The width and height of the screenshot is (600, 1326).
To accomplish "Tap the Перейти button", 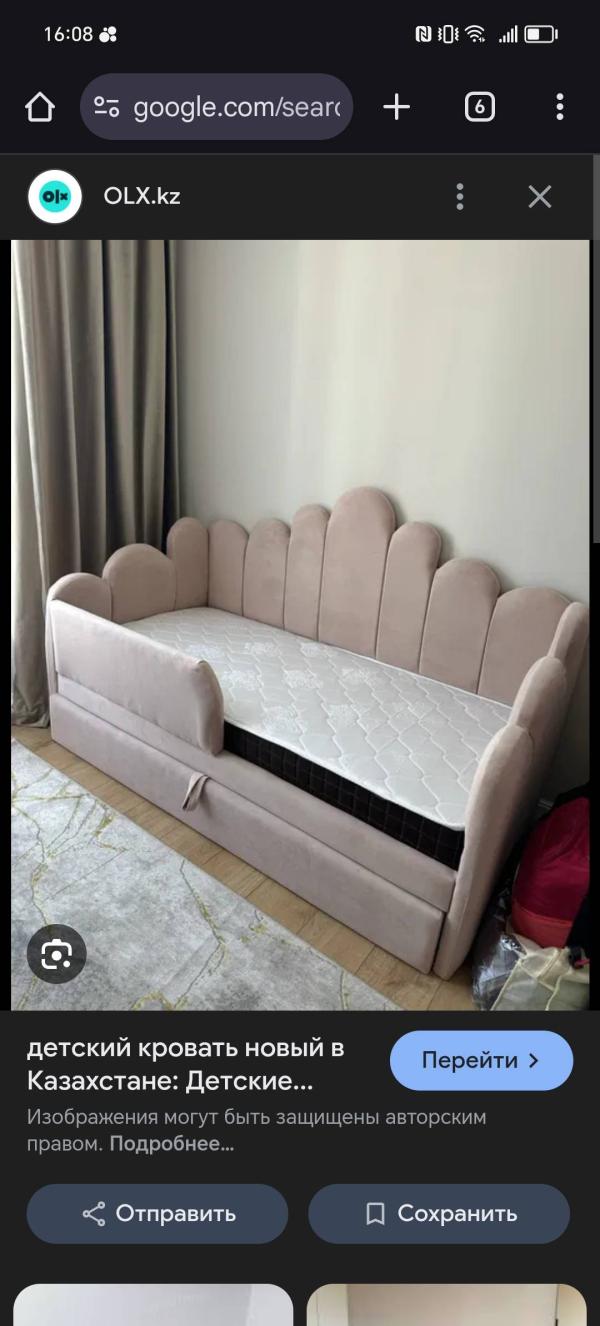I will [x=481, y=1060].
